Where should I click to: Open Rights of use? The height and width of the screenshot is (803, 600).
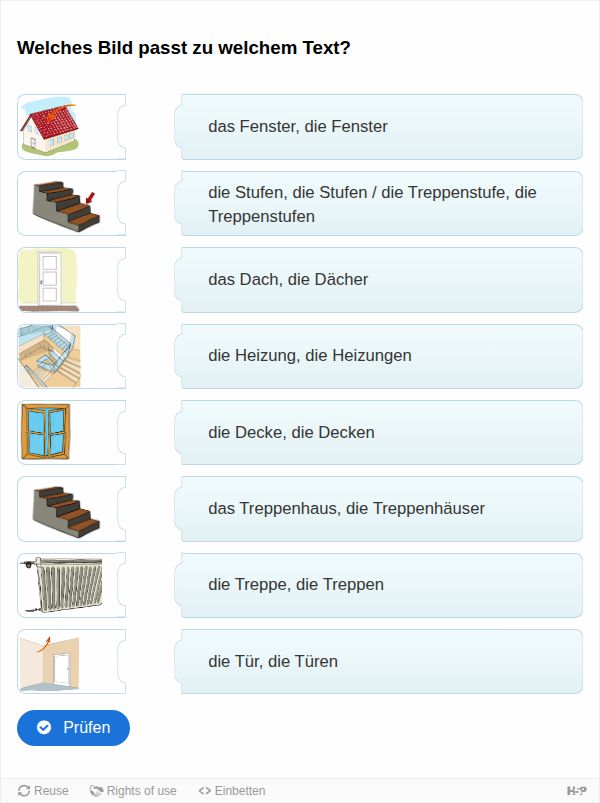133,791
